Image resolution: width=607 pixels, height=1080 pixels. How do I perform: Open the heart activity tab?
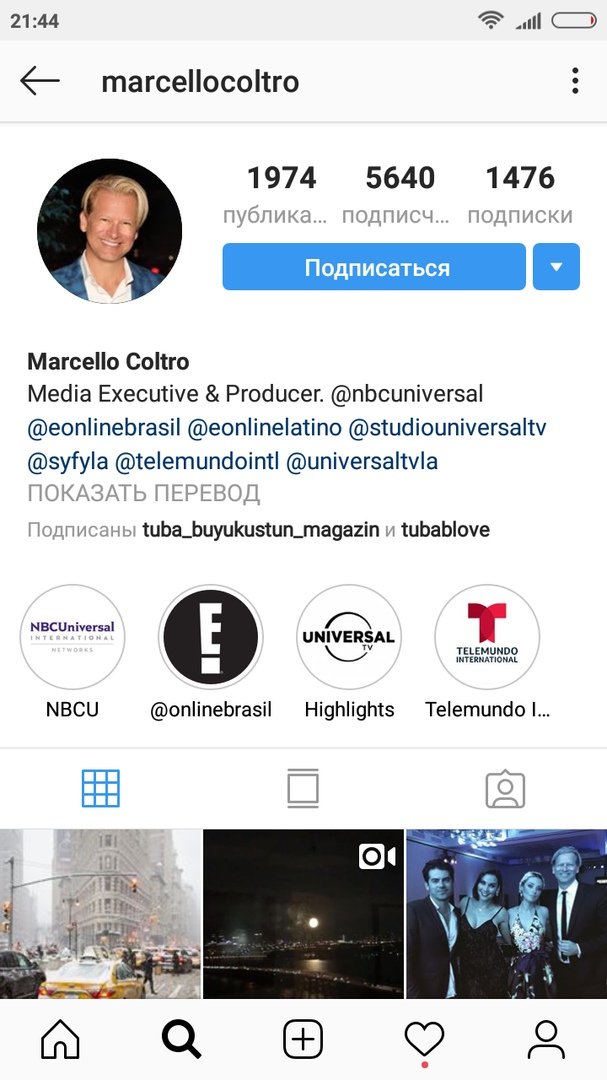tap(424, 1039)
